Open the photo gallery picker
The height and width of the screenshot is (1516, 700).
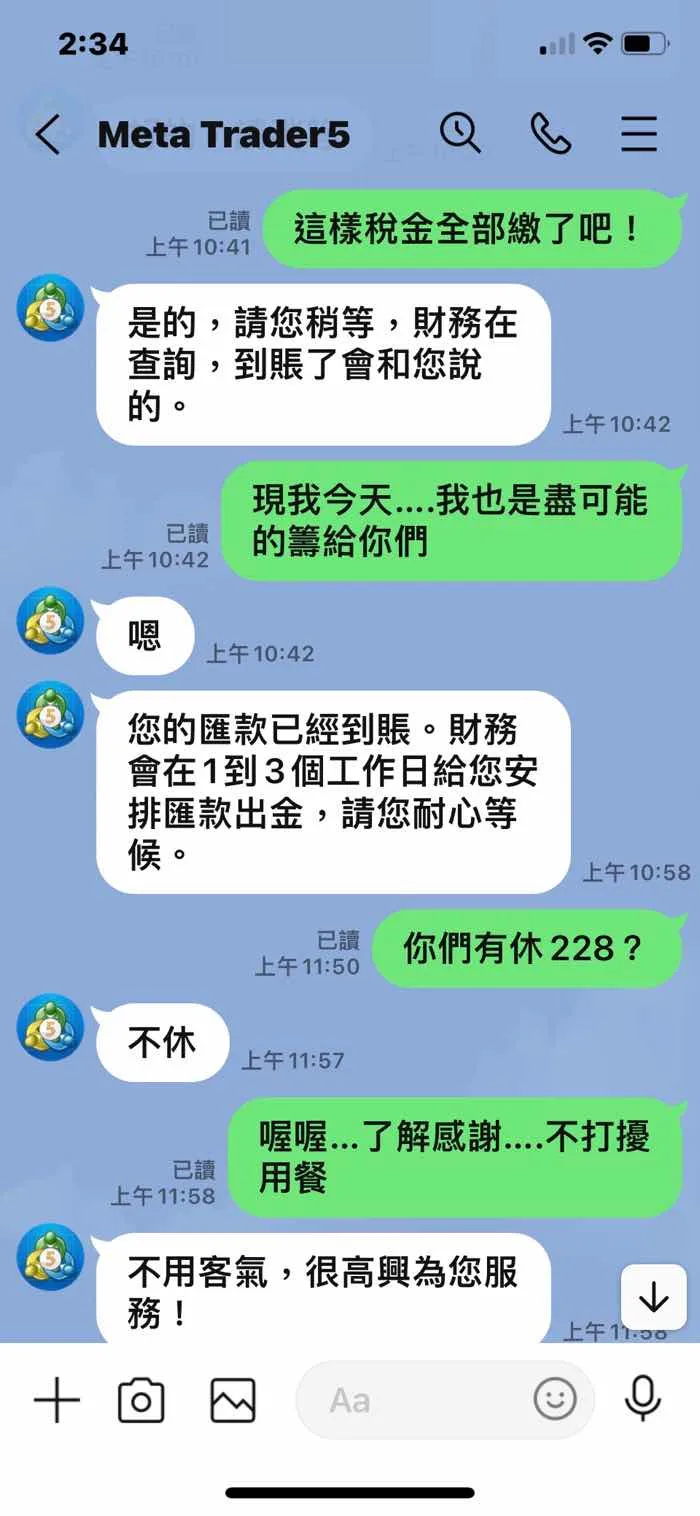point(233,1400)
